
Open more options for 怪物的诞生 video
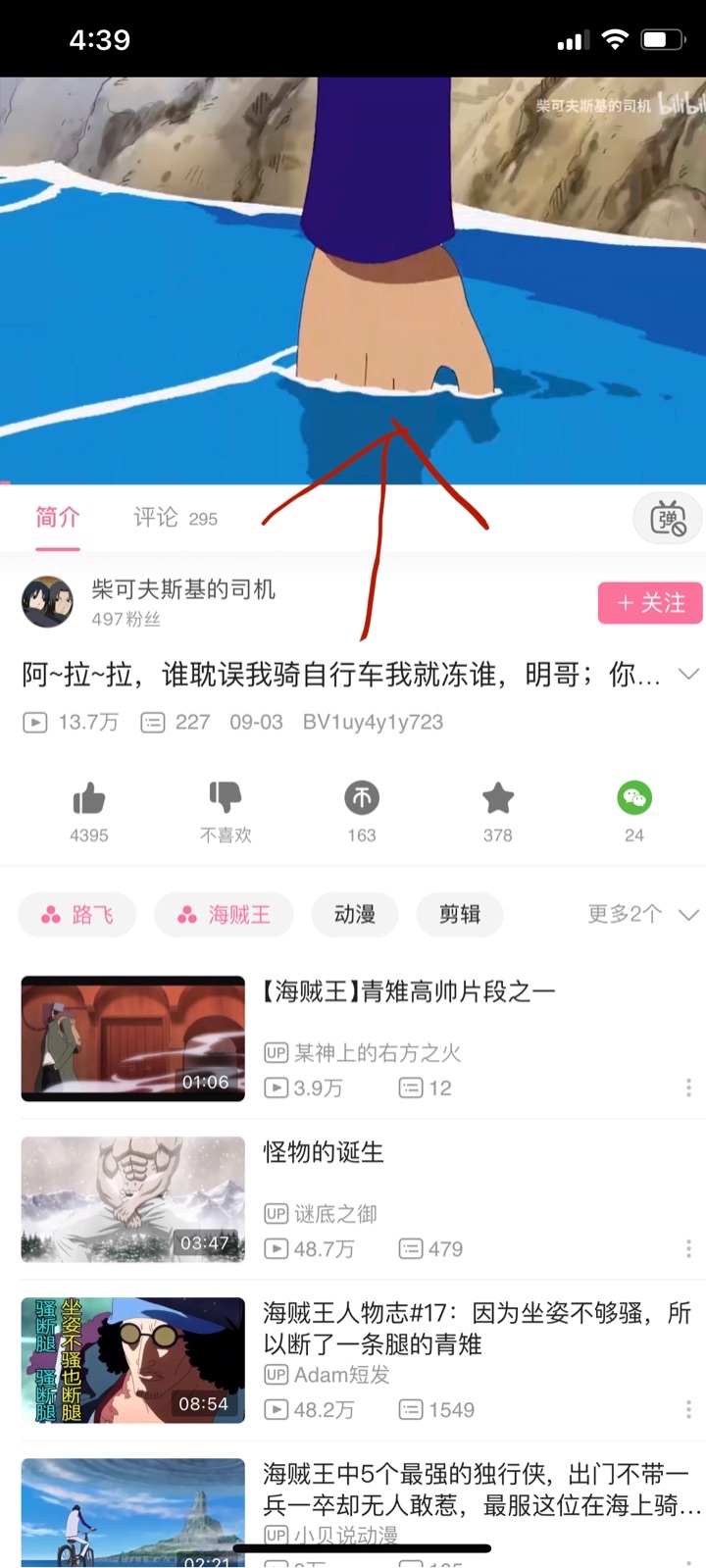(688, 1248)
